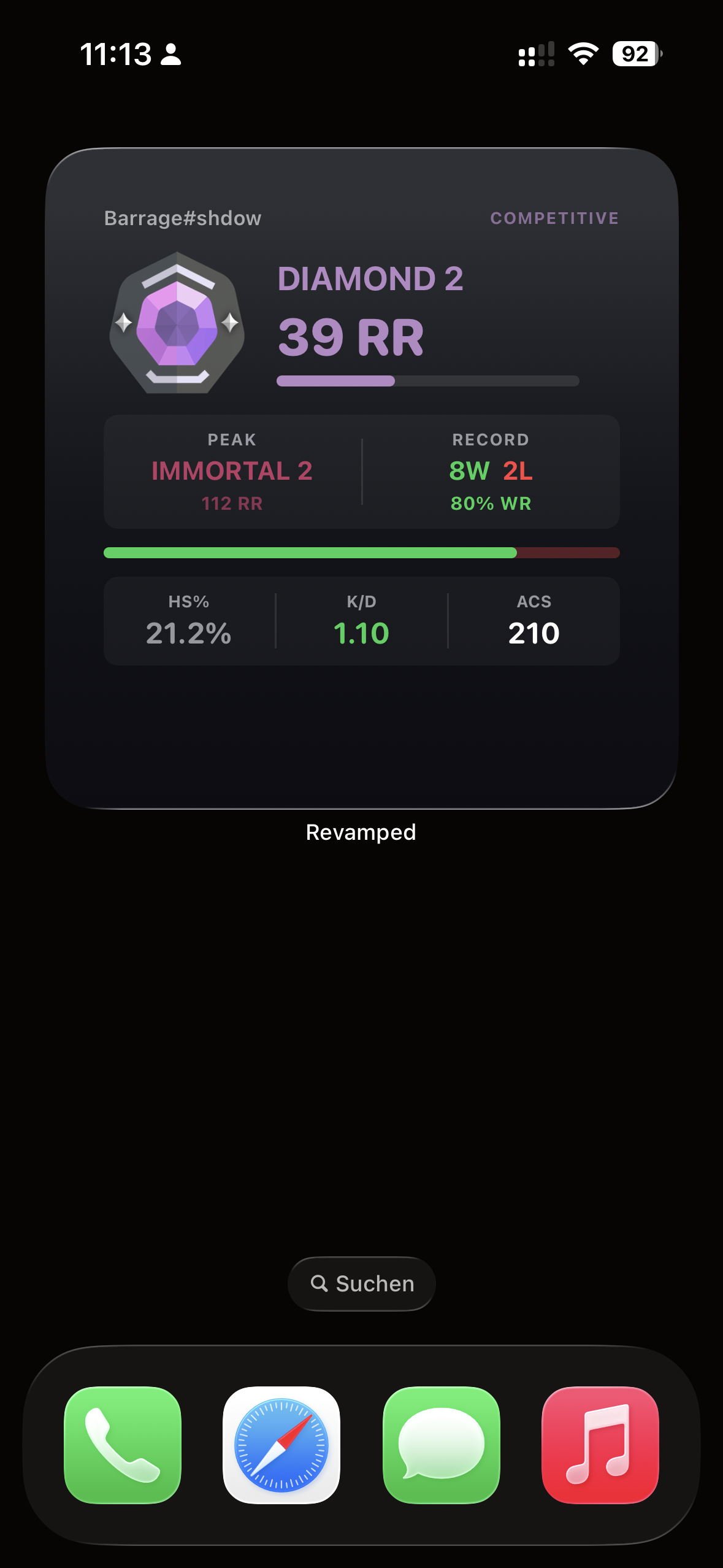Select the COMPETITIVE mode label
The image size is (723, 1568).
555,218
